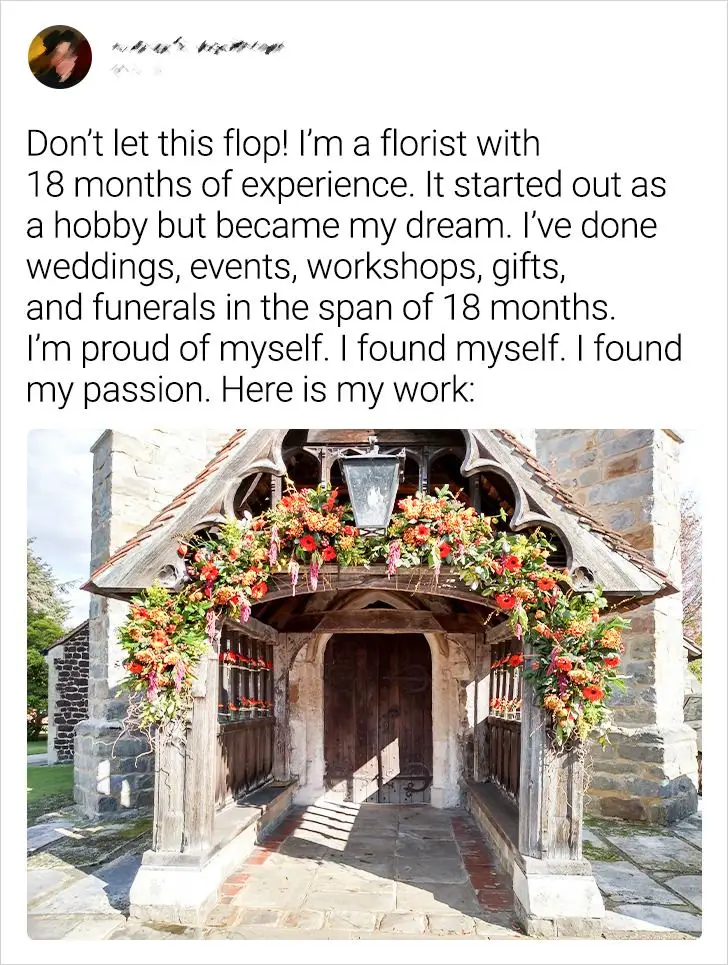View the flower-decorated church porch photo

pyautogui.click(x=364, y=684)
